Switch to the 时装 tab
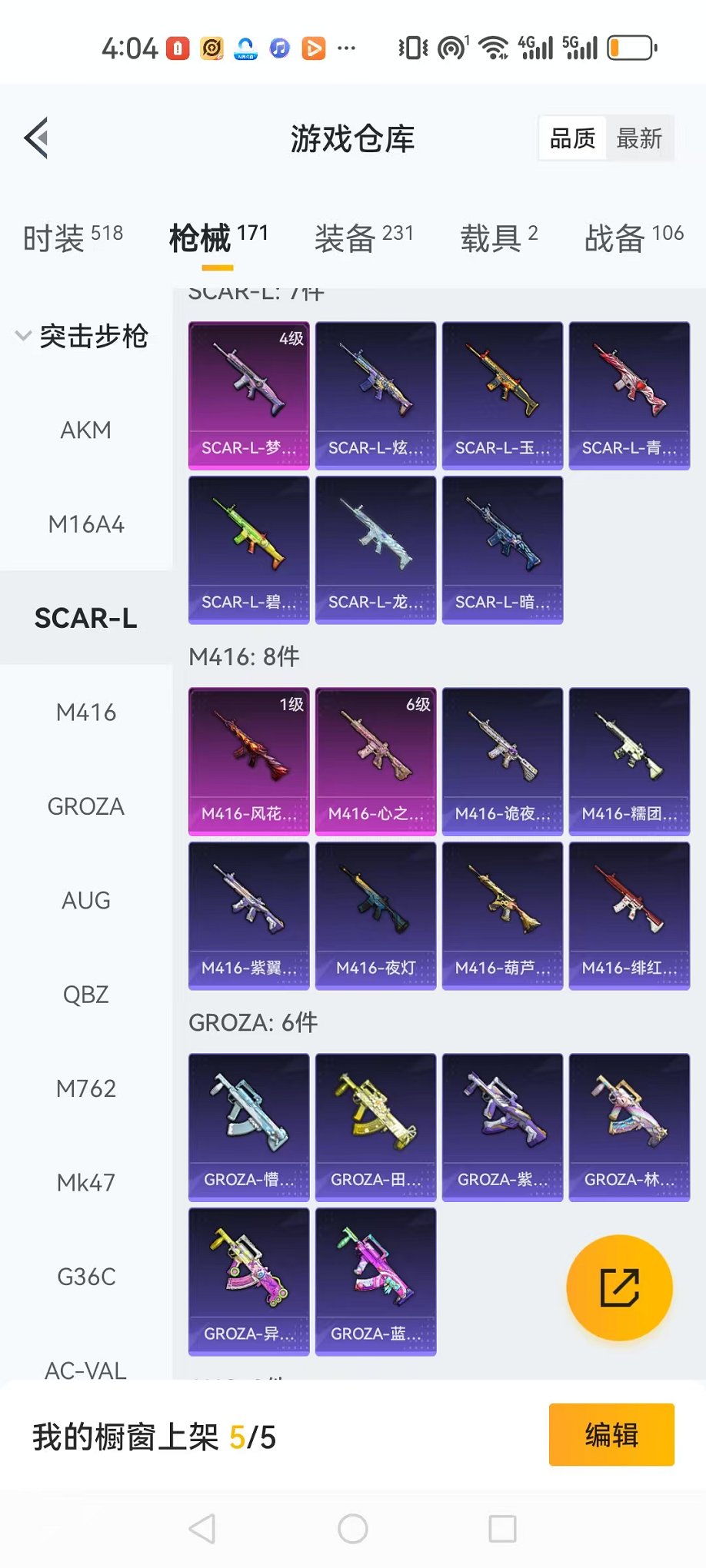 (x=72, y=238)
